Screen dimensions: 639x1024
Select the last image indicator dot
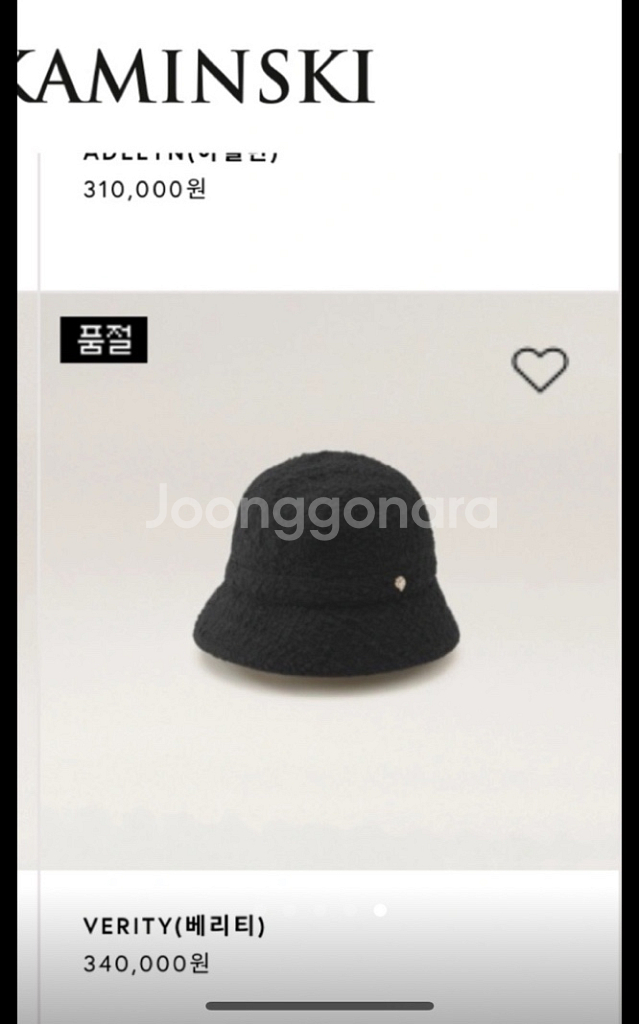(x=380, y=910)
